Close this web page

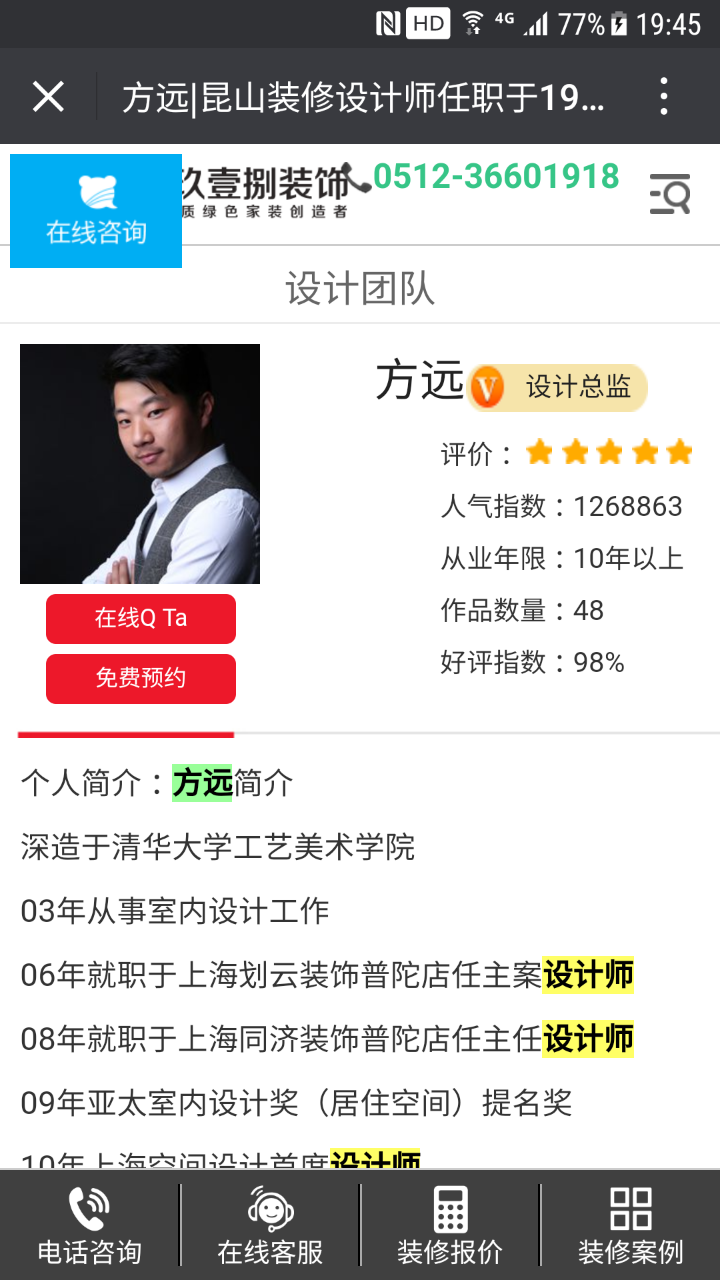(48, 97)
